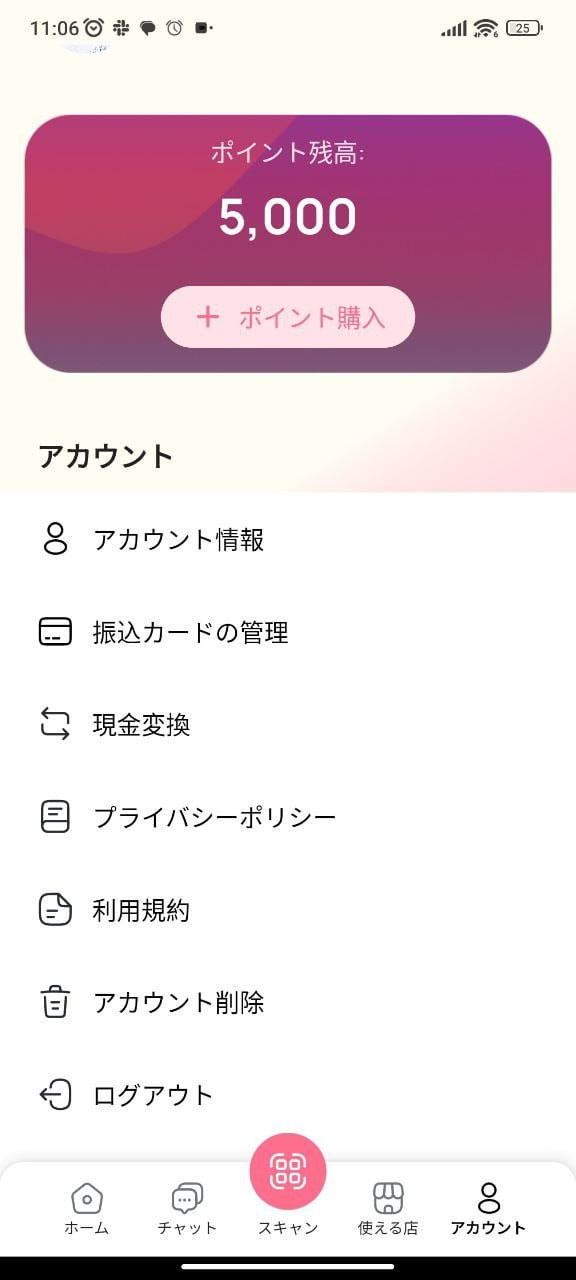Tap ログアウト to sign out

pyautogui.click(x=288, y=1095)
